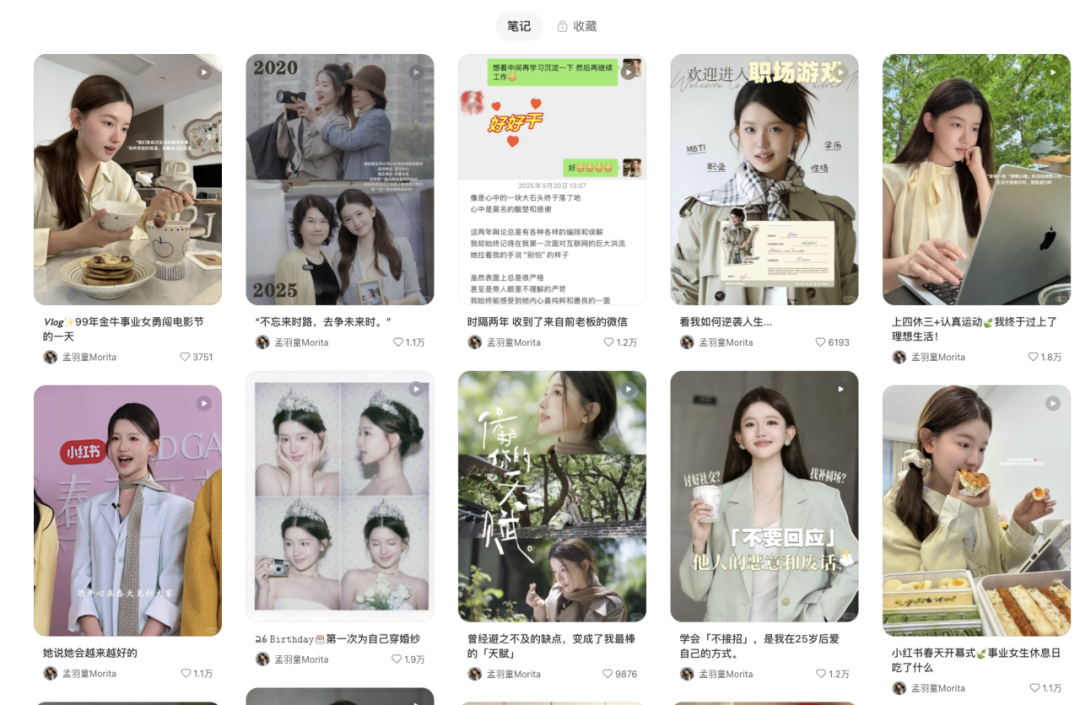Image resolution: width=1080 pixels, height=705 pixels.
Task: Open the 看我如何逆袭人生 note
Action: pos(764,180)
